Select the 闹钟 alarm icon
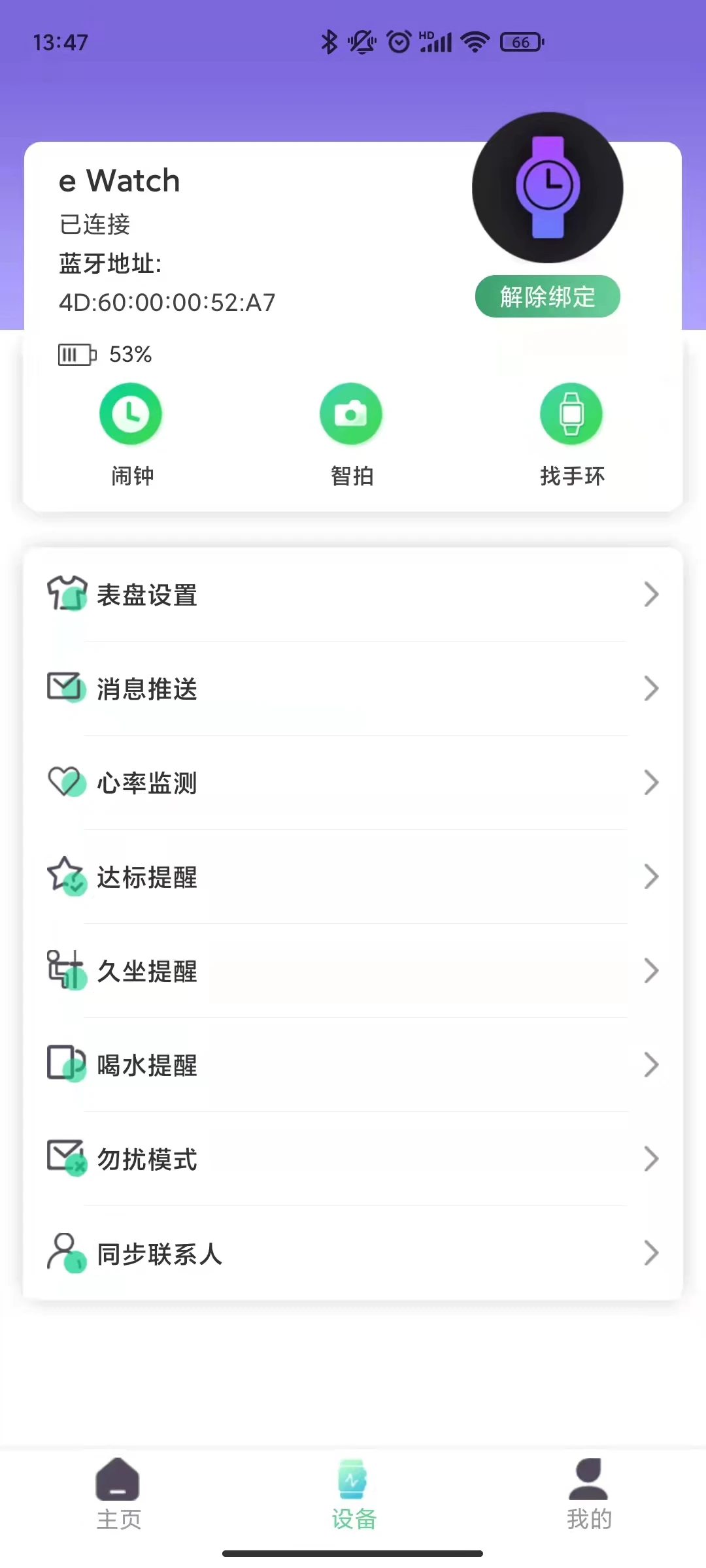Viewport: 706px width, 1568px height. point(130,413)
